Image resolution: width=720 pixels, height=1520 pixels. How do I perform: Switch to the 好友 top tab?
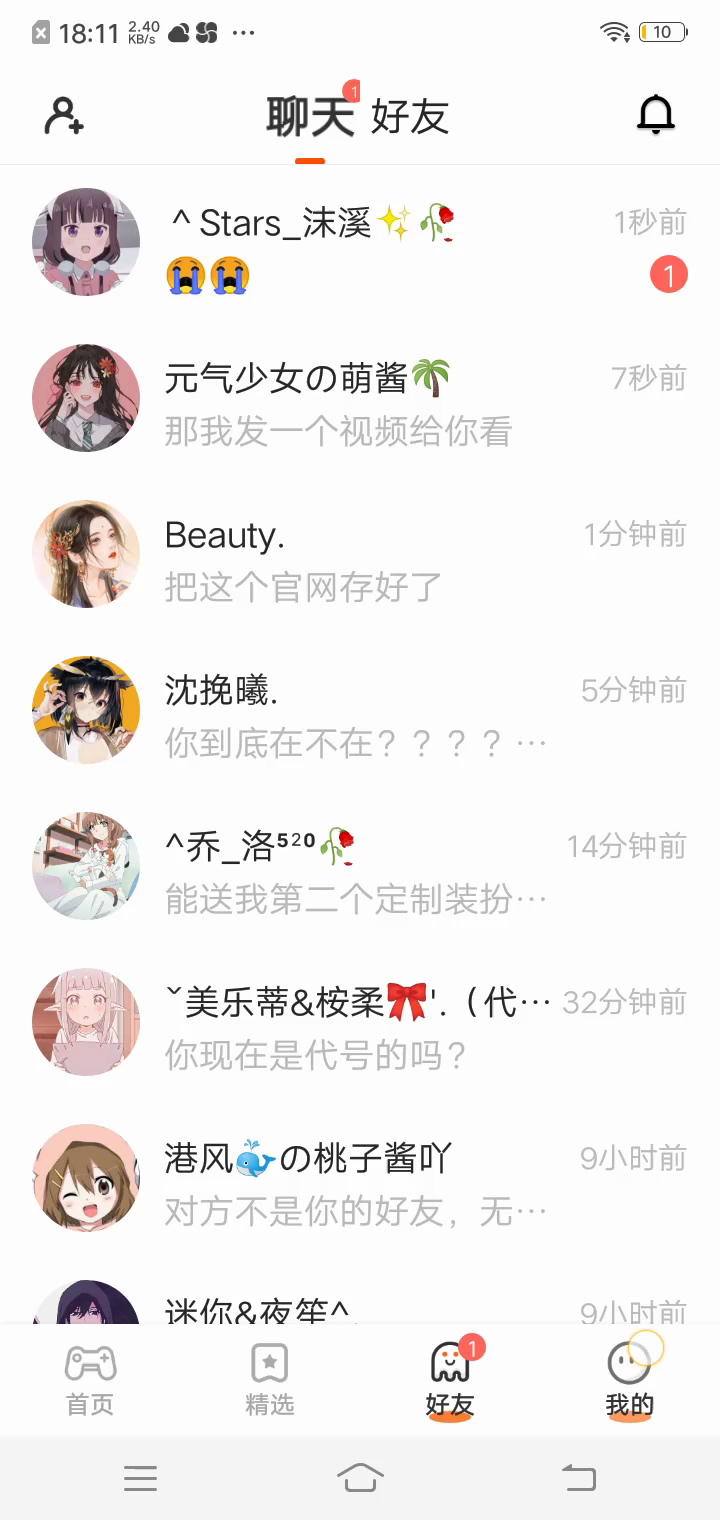point(410,118)
